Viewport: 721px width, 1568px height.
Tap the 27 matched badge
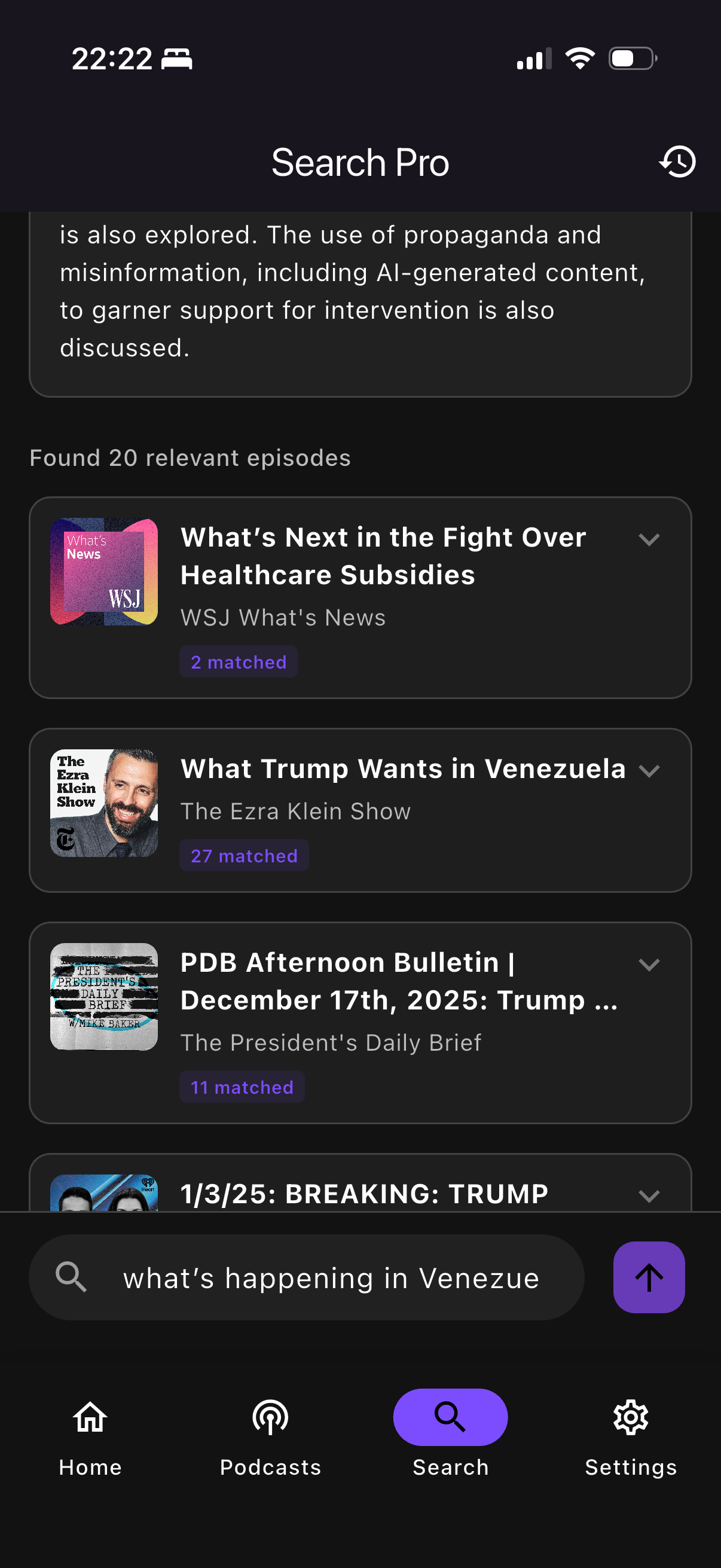pos(244,855)
